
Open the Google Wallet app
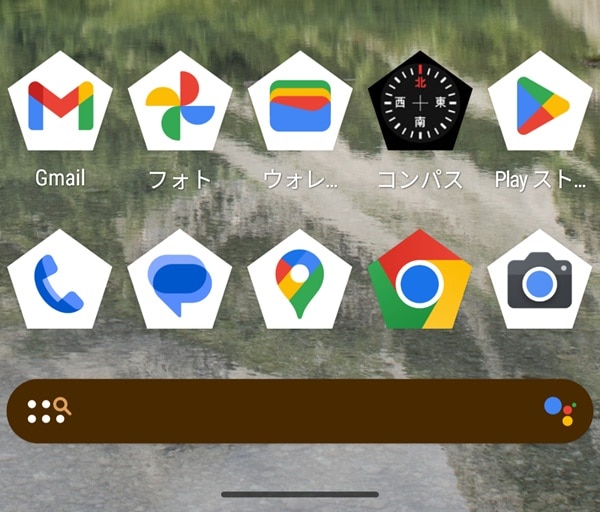[300, 105]
